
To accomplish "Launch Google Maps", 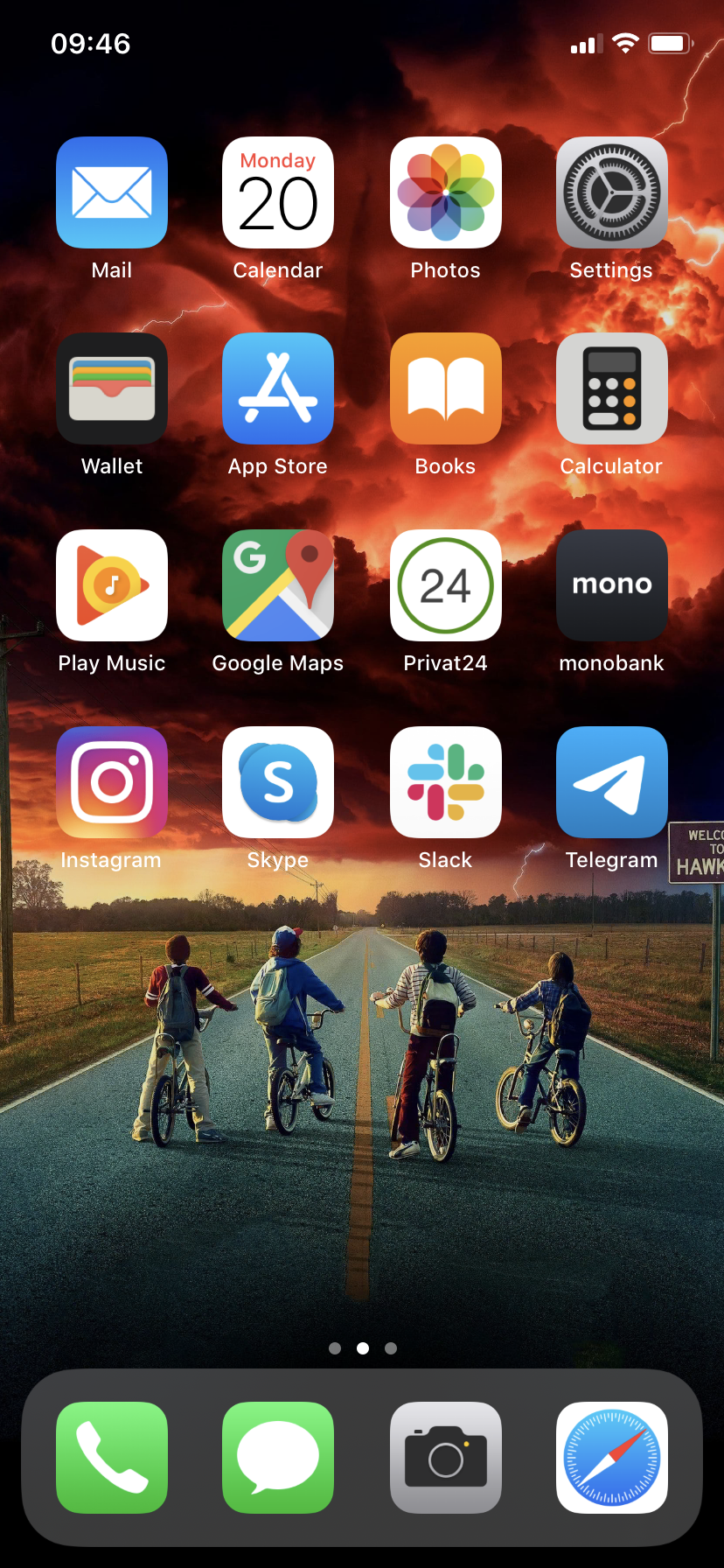I will point(278,585).
